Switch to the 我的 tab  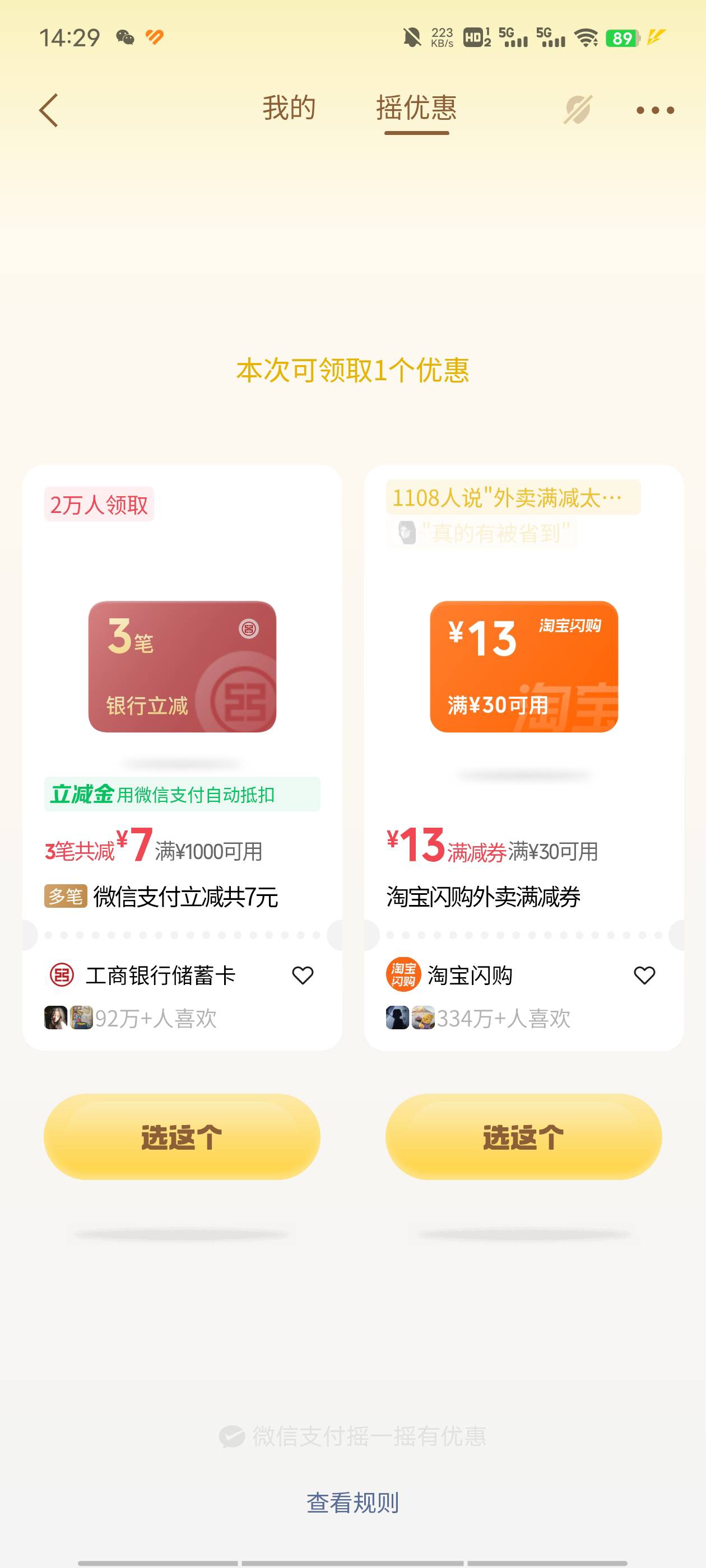click(289, 108)
